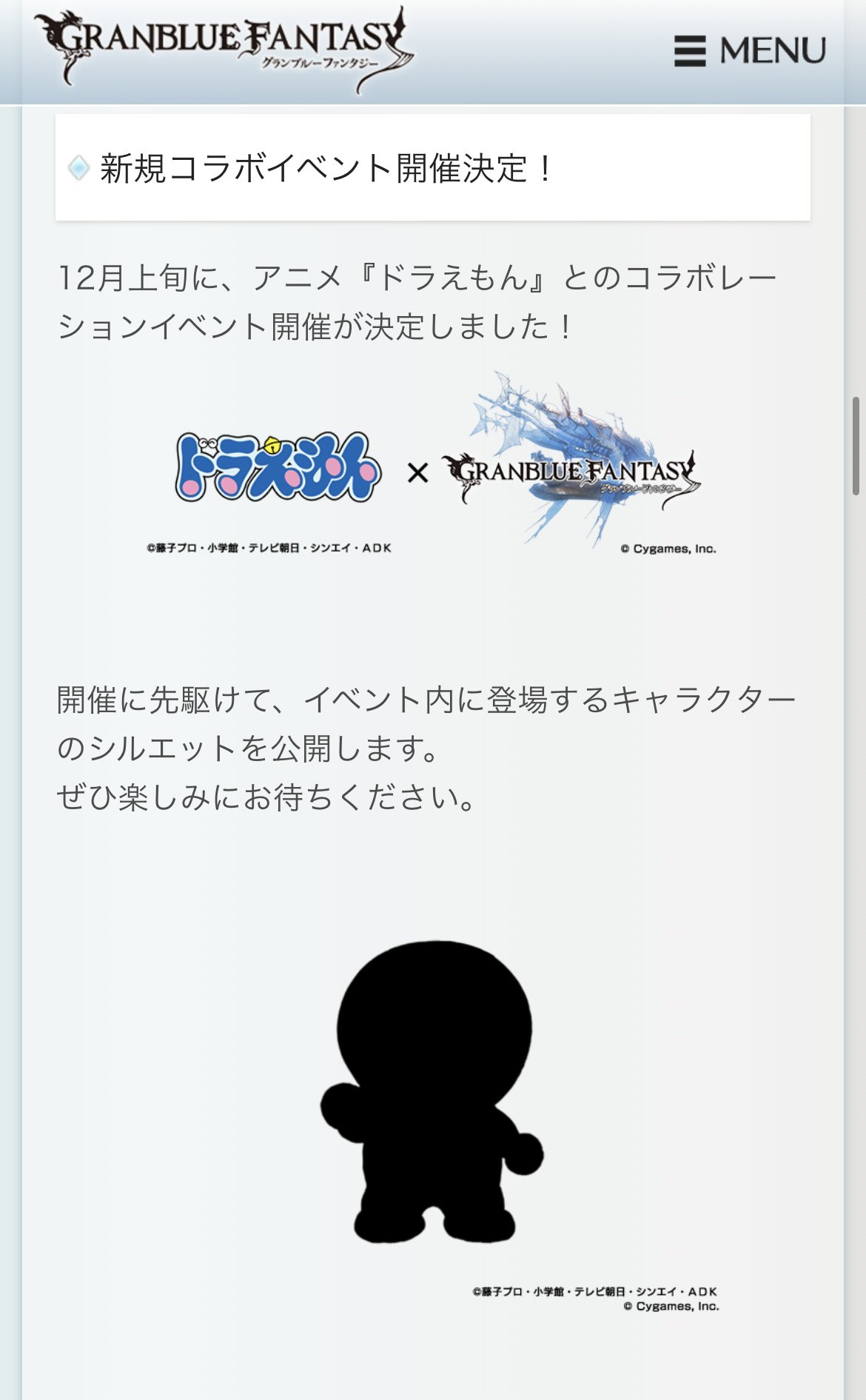Tap the Granblue Fantasy header logo

[224, 49]
